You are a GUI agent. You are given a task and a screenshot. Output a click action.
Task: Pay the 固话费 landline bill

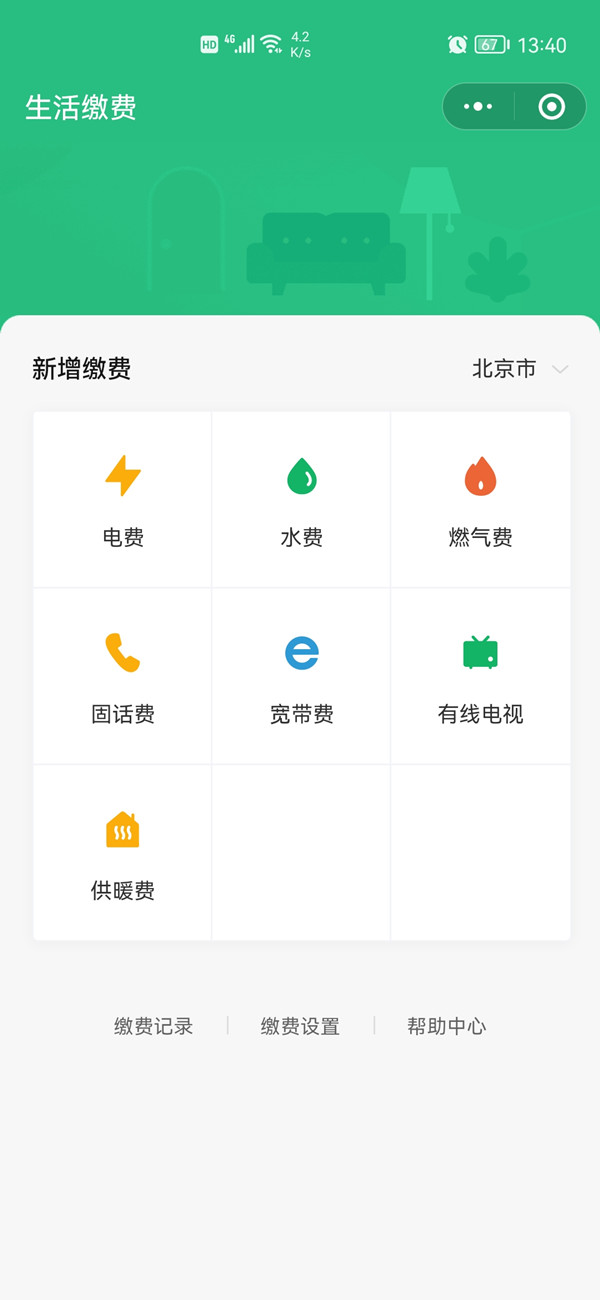(123, 676)
